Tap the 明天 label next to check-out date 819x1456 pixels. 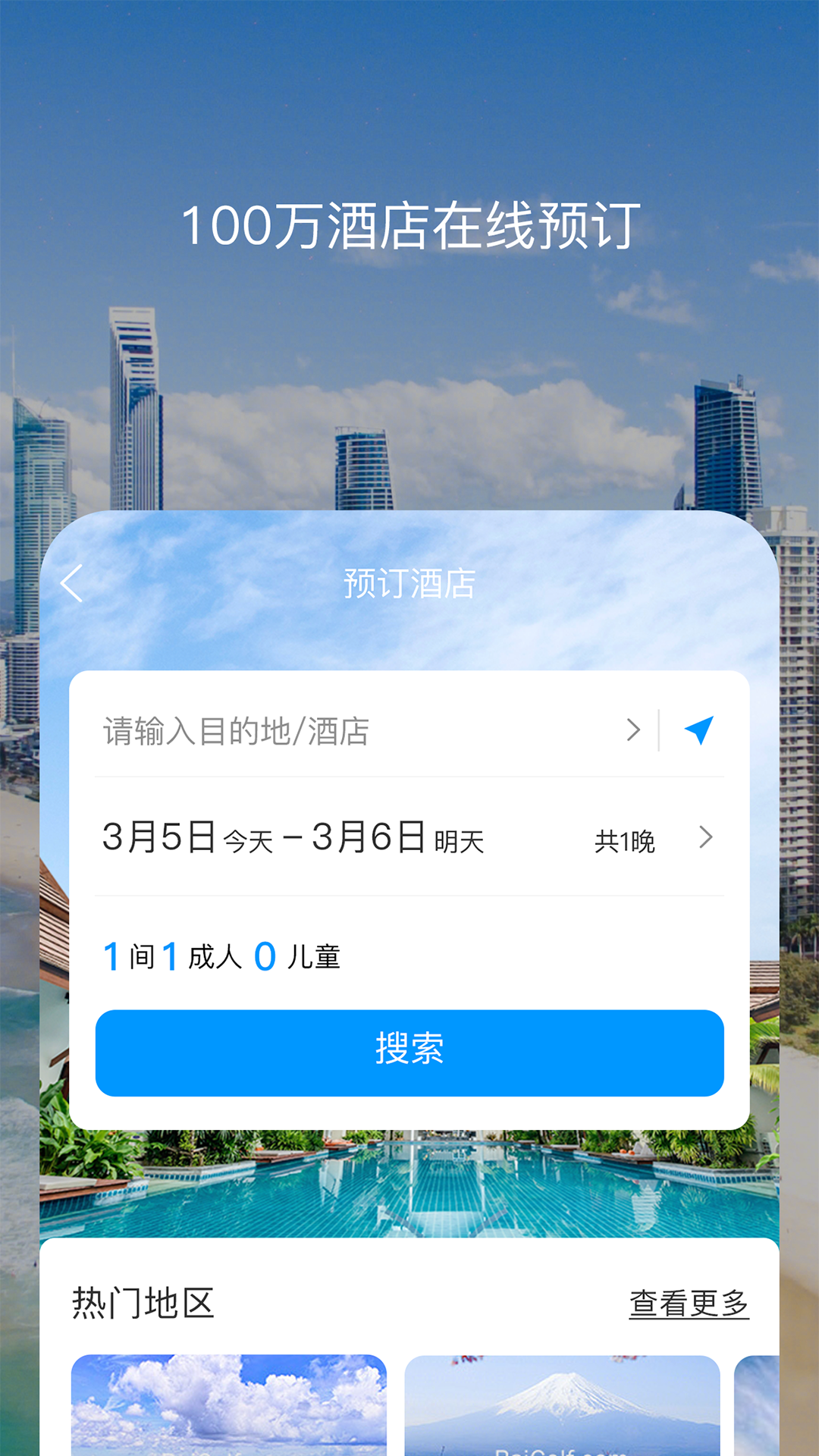459,842
